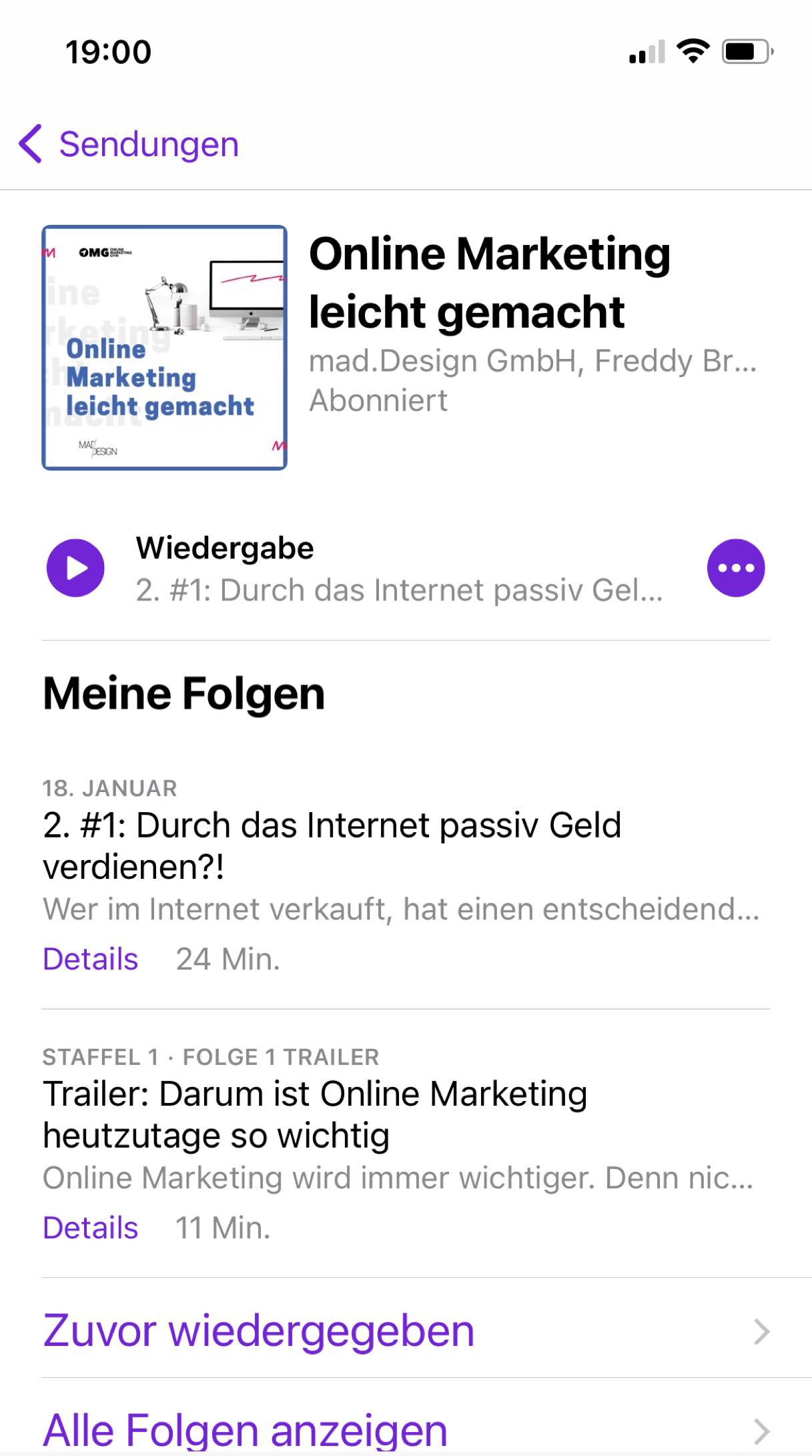
Task: Open Details for the Trailer episode
Action: 89,1226
